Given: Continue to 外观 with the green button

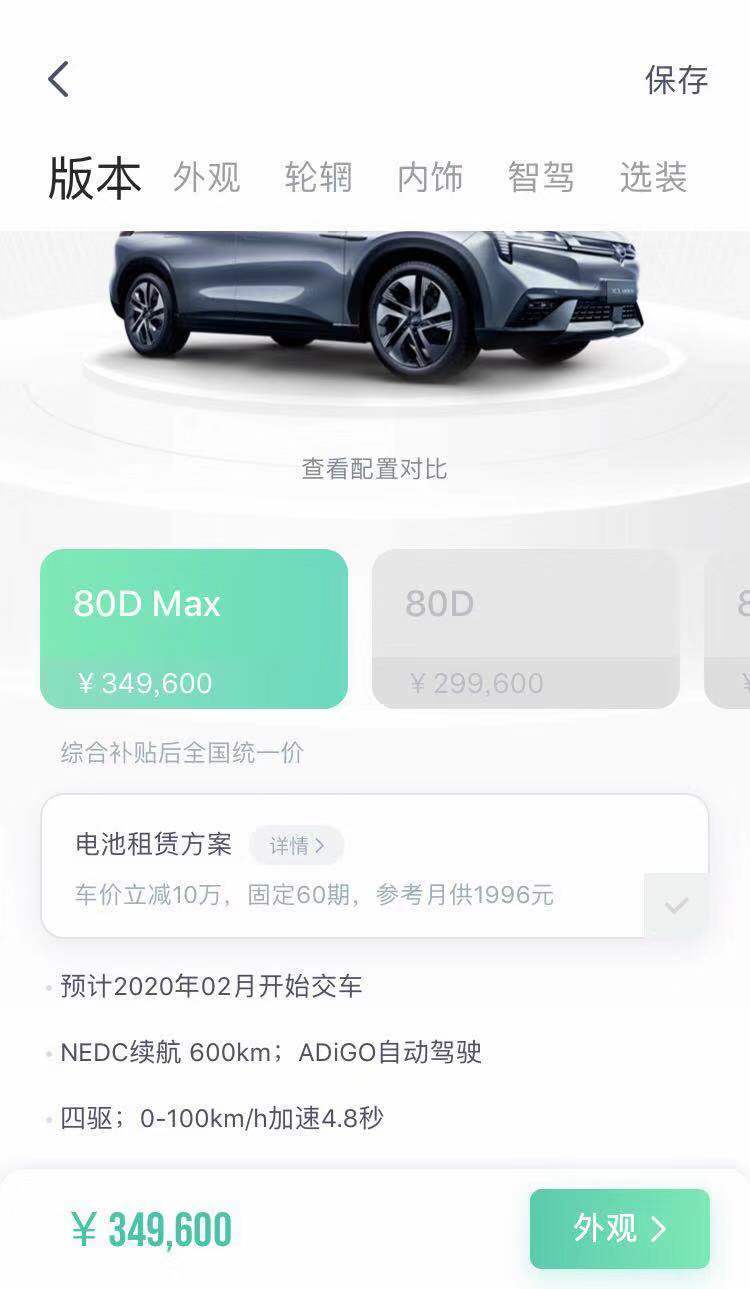Looking at the screenshot, I should (x=619, y=1228).
